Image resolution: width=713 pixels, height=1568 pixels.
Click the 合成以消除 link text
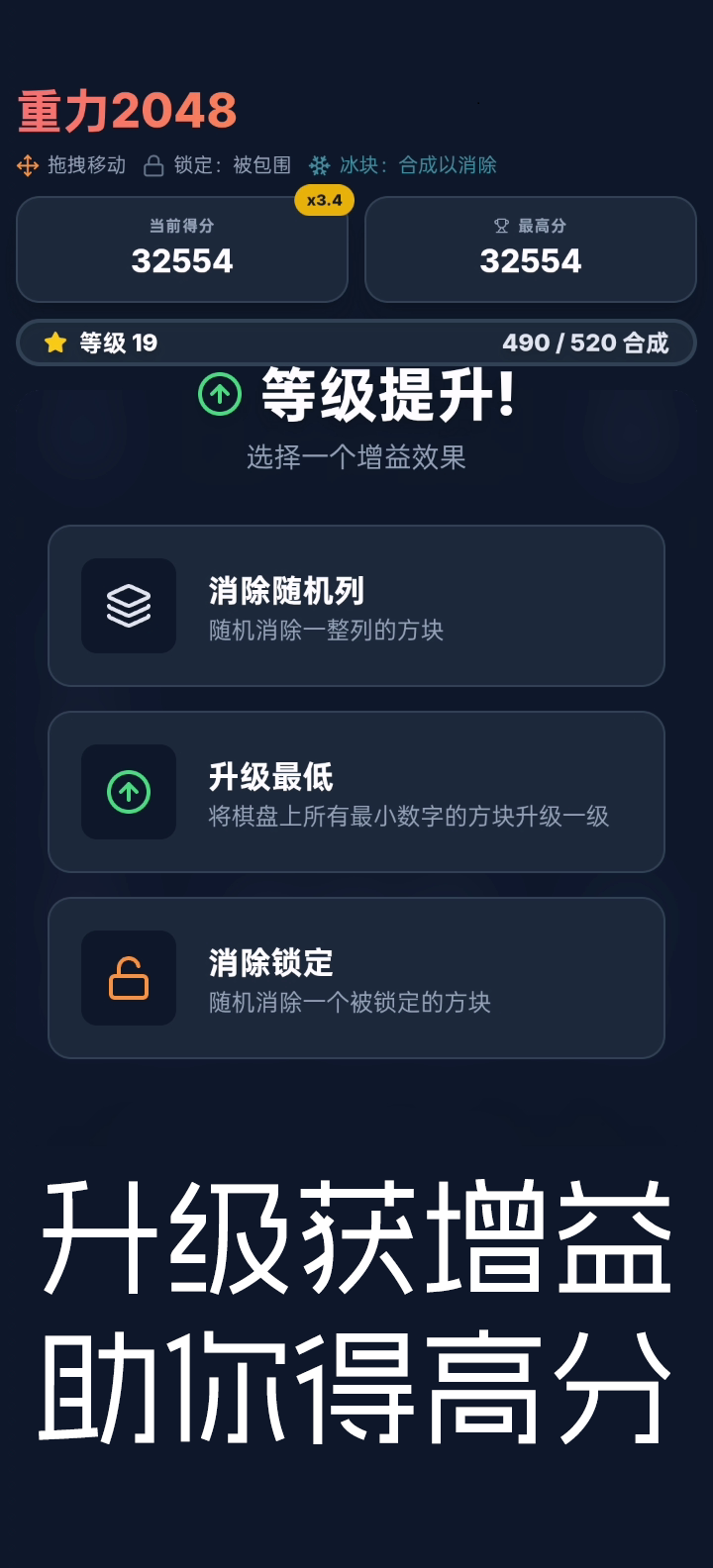coord(448,165)
